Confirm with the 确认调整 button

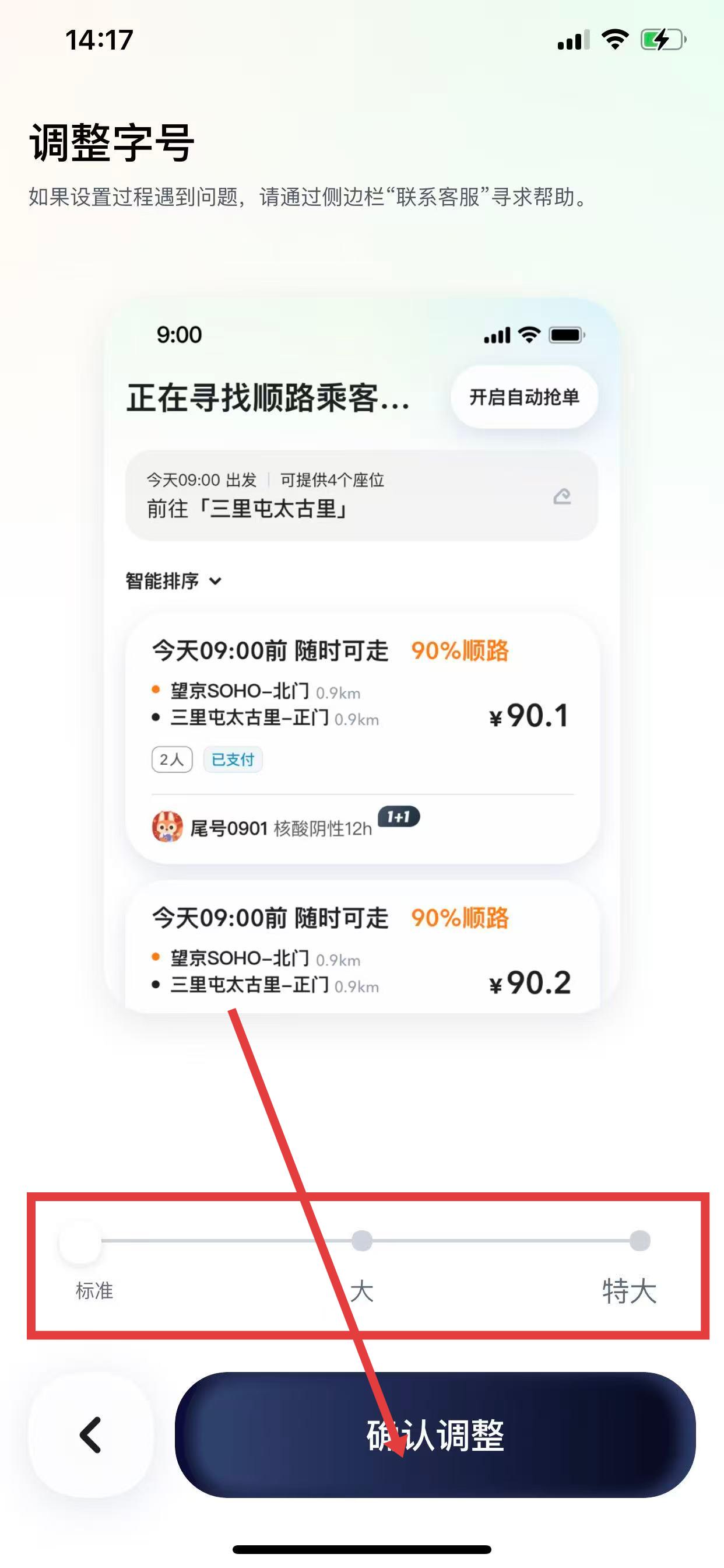click(435, 1434)
